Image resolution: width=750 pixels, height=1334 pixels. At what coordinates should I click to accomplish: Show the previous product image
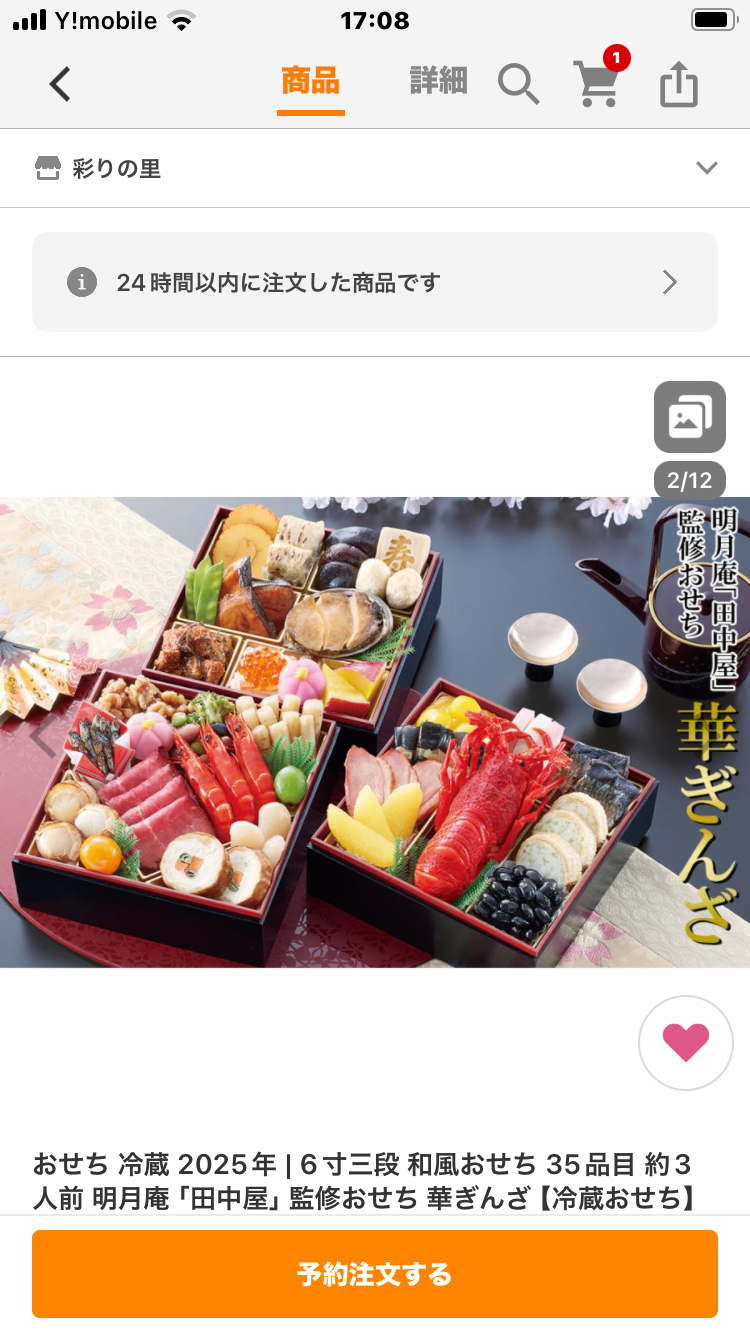[x=40, y=735]
